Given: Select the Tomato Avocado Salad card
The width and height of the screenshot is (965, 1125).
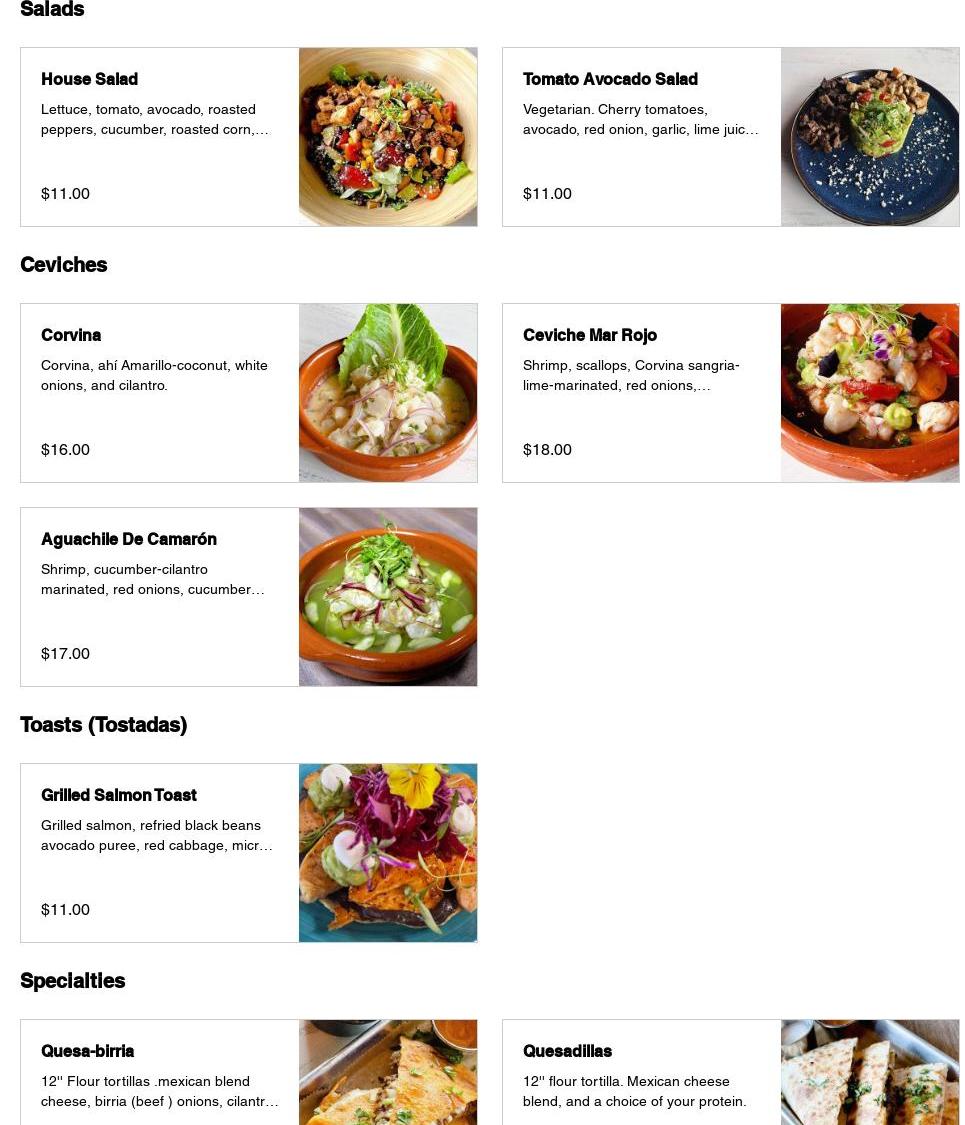Looking at the screenshot, I should 730,137.
